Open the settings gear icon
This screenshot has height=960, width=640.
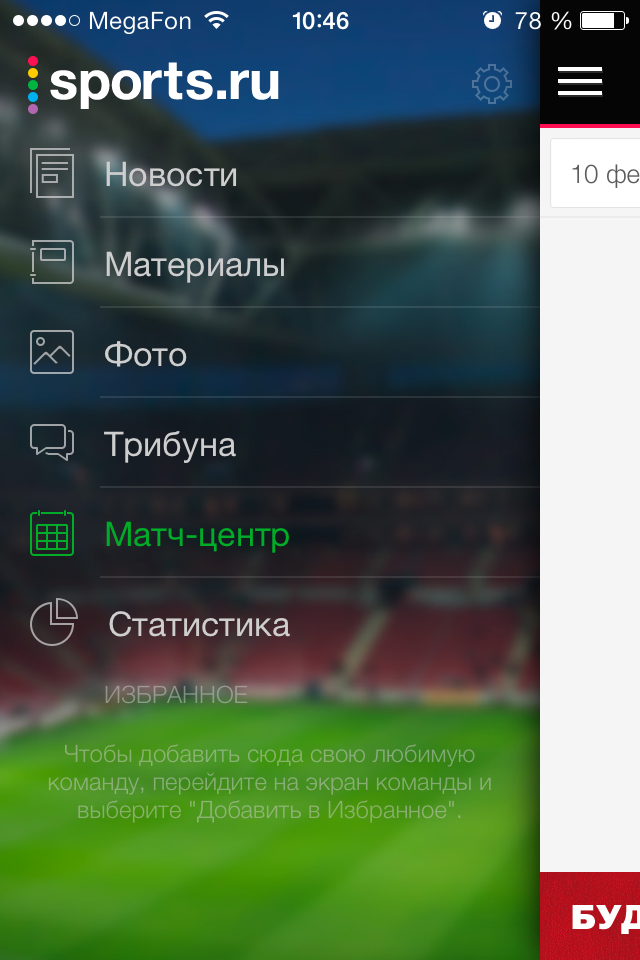click(491, 85)
